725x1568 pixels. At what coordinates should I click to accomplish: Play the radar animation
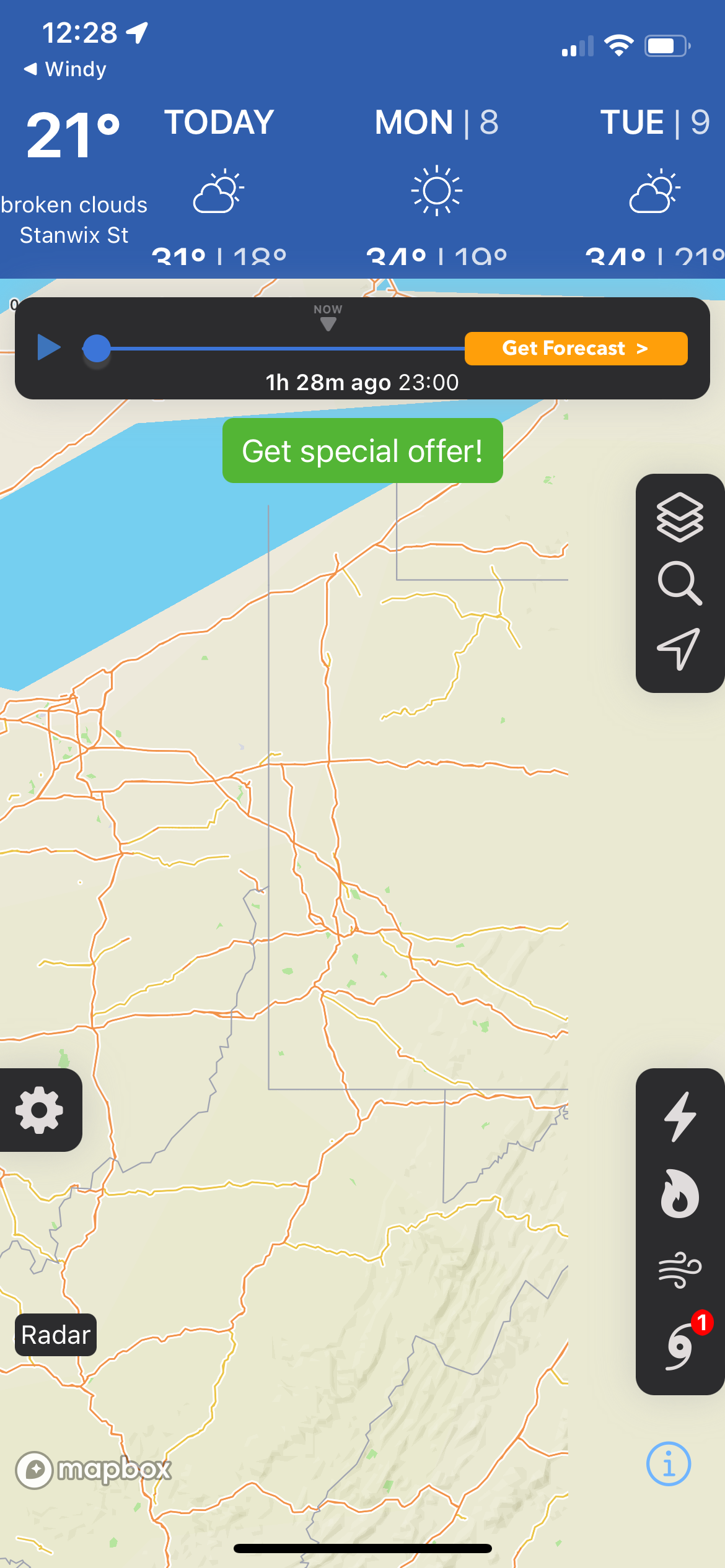(50, 348)
